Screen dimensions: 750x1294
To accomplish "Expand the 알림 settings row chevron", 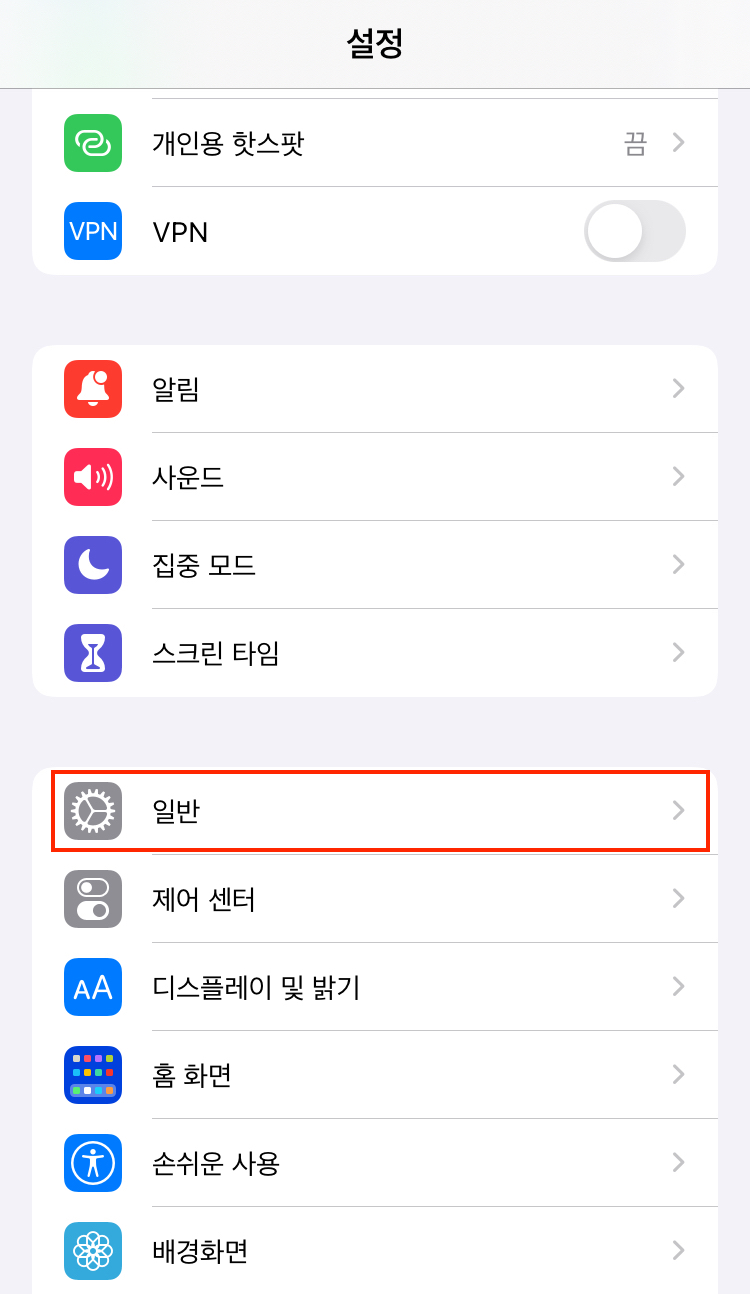I will click(x=679, y=388).
